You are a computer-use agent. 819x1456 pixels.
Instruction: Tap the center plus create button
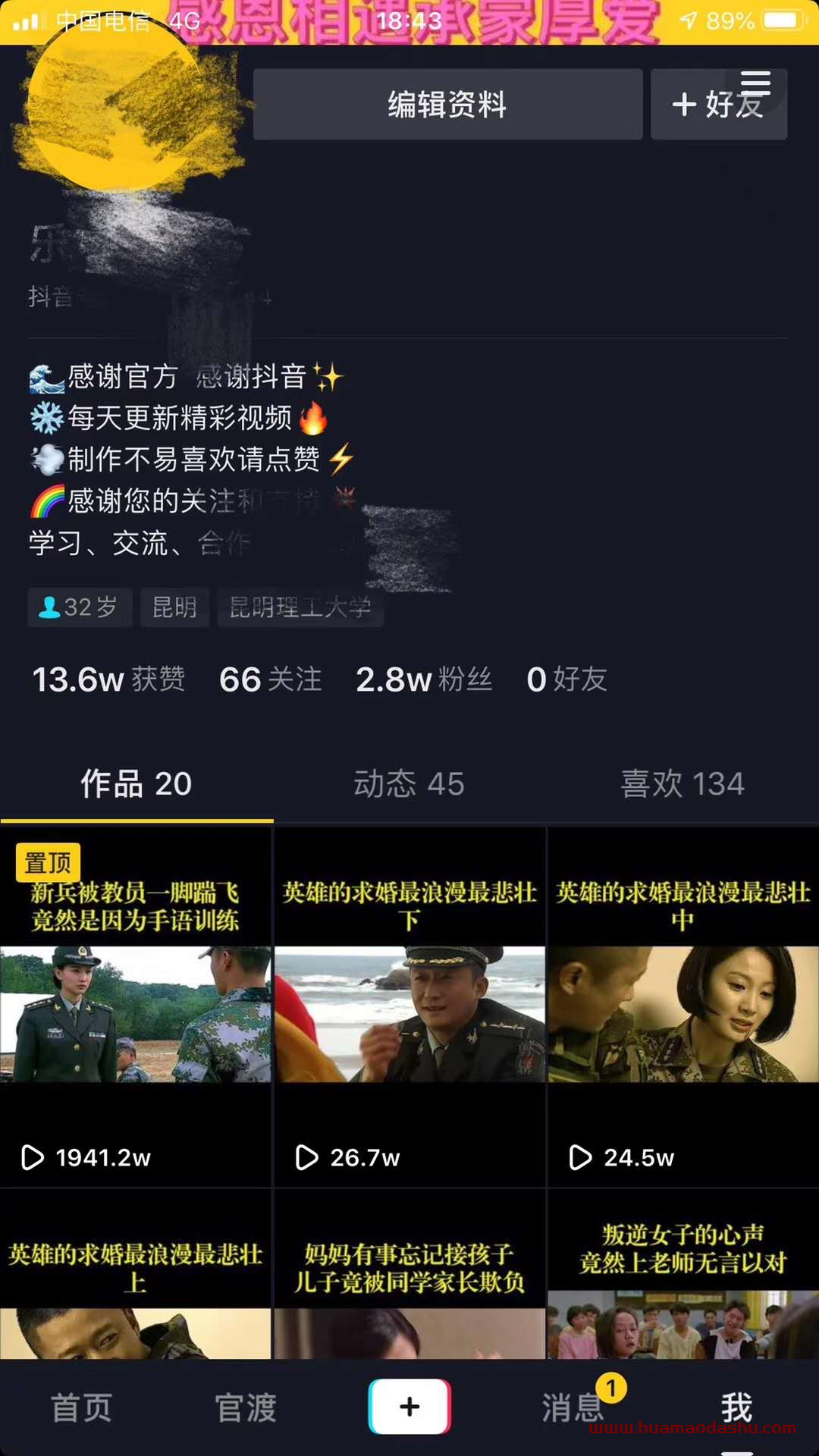(x=409, y=1407)
